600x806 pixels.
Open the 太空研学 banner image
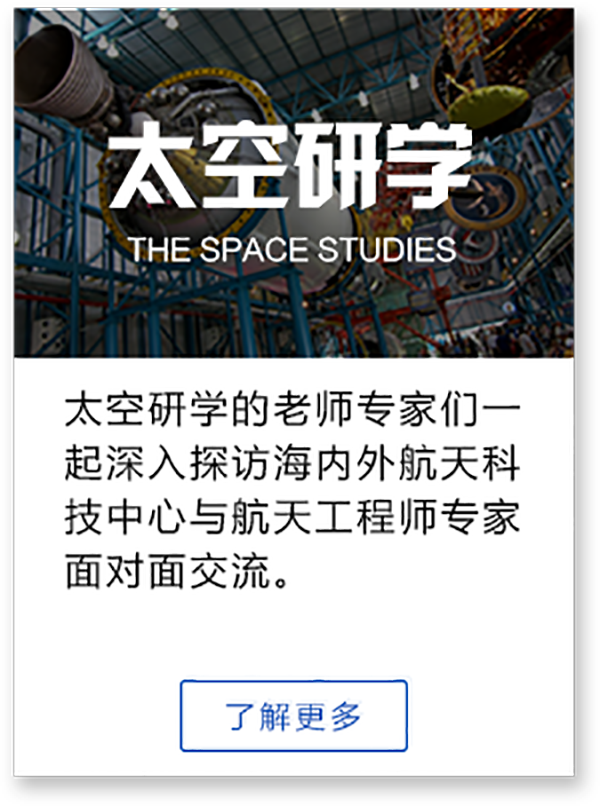(293, 185)
